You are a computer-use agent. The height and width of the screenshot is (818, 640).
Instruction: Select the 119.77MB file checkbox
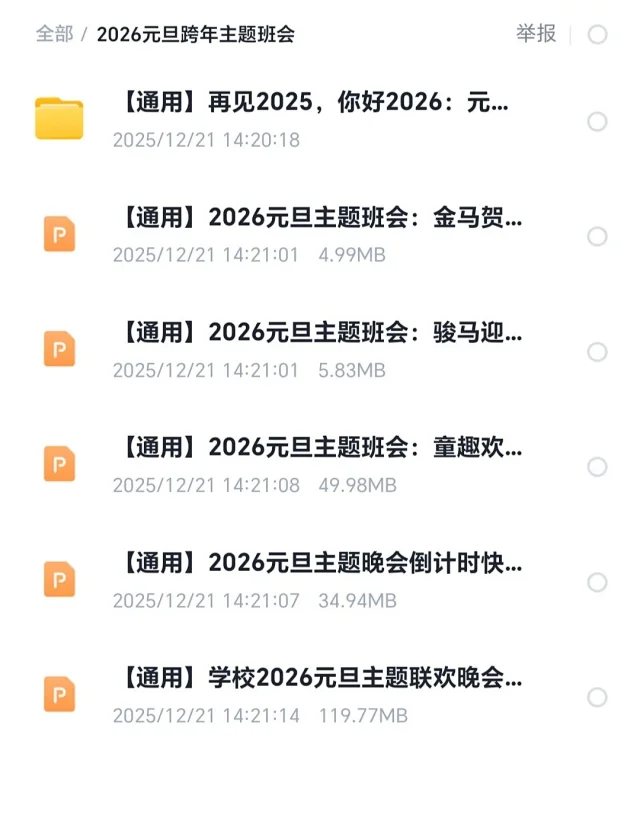pos(597,697)
